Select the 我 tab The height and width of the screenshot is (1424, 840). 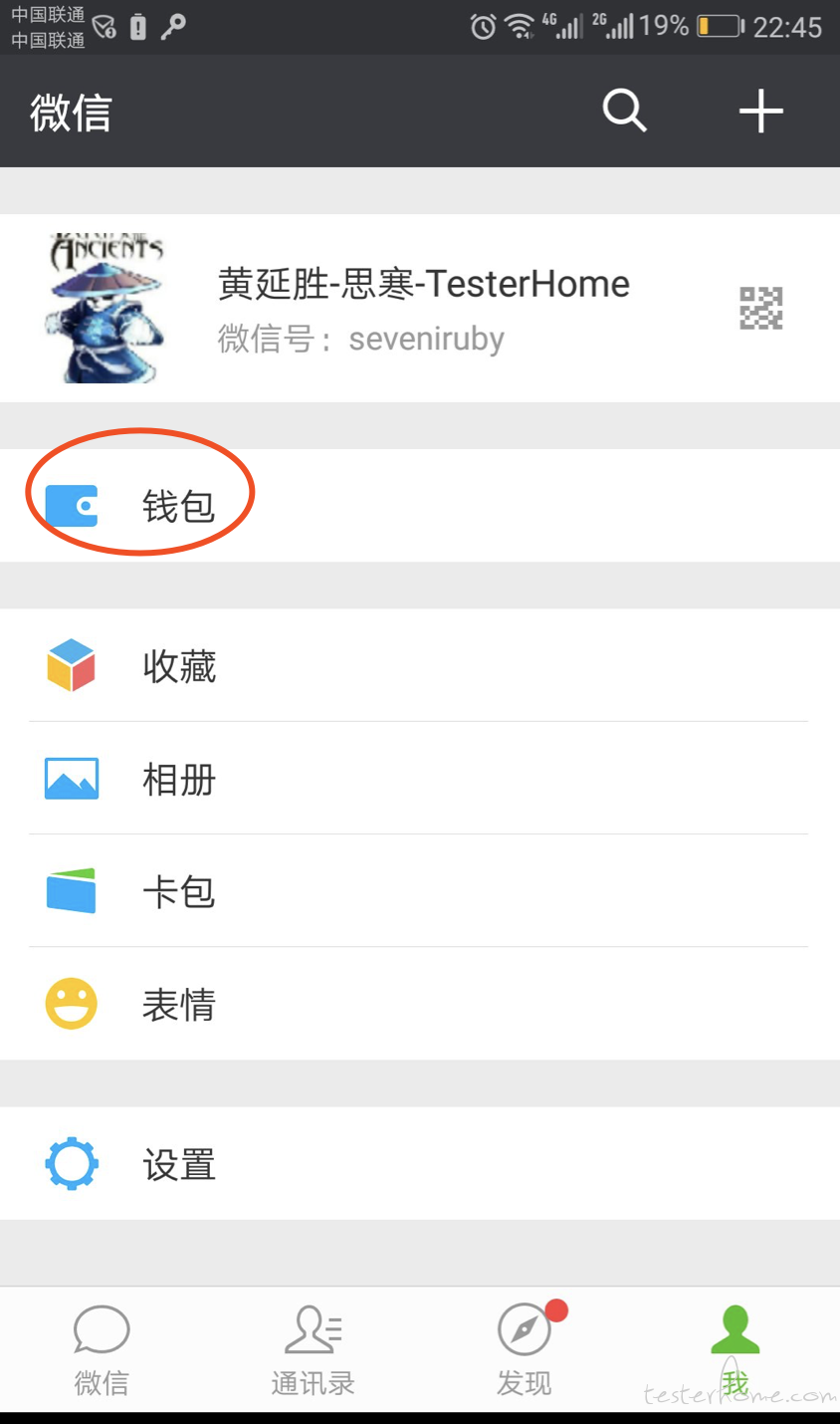click(x=735, y=1350)
